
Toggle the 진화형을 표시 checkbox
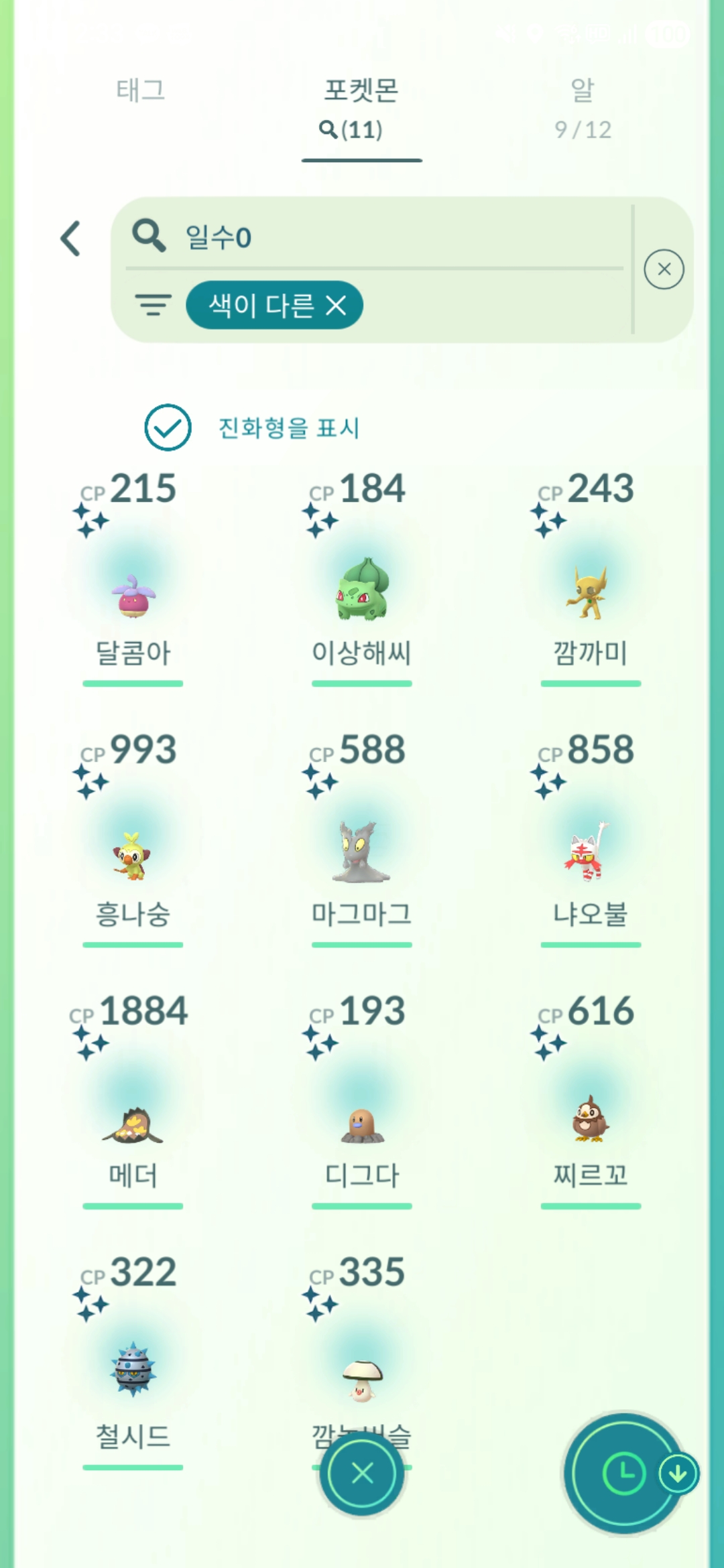(x=168, y=428)
